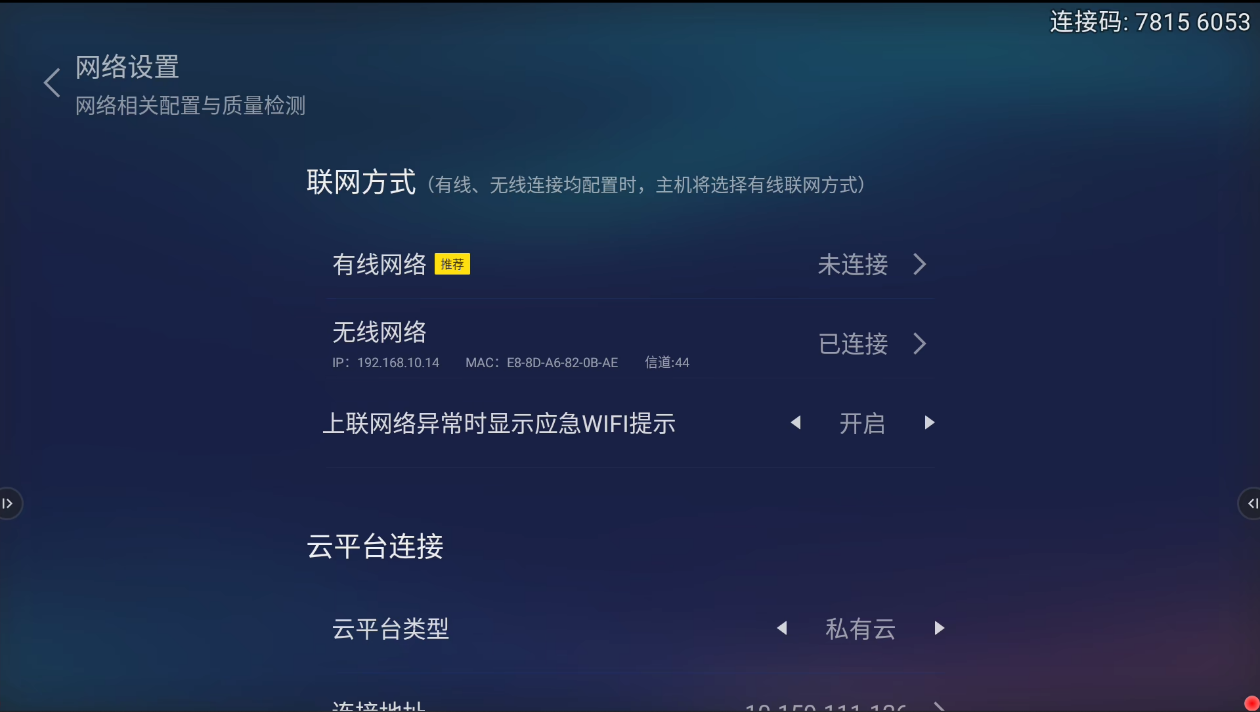
Task: Open the 连接地址 row
Action: coord(630,706)
